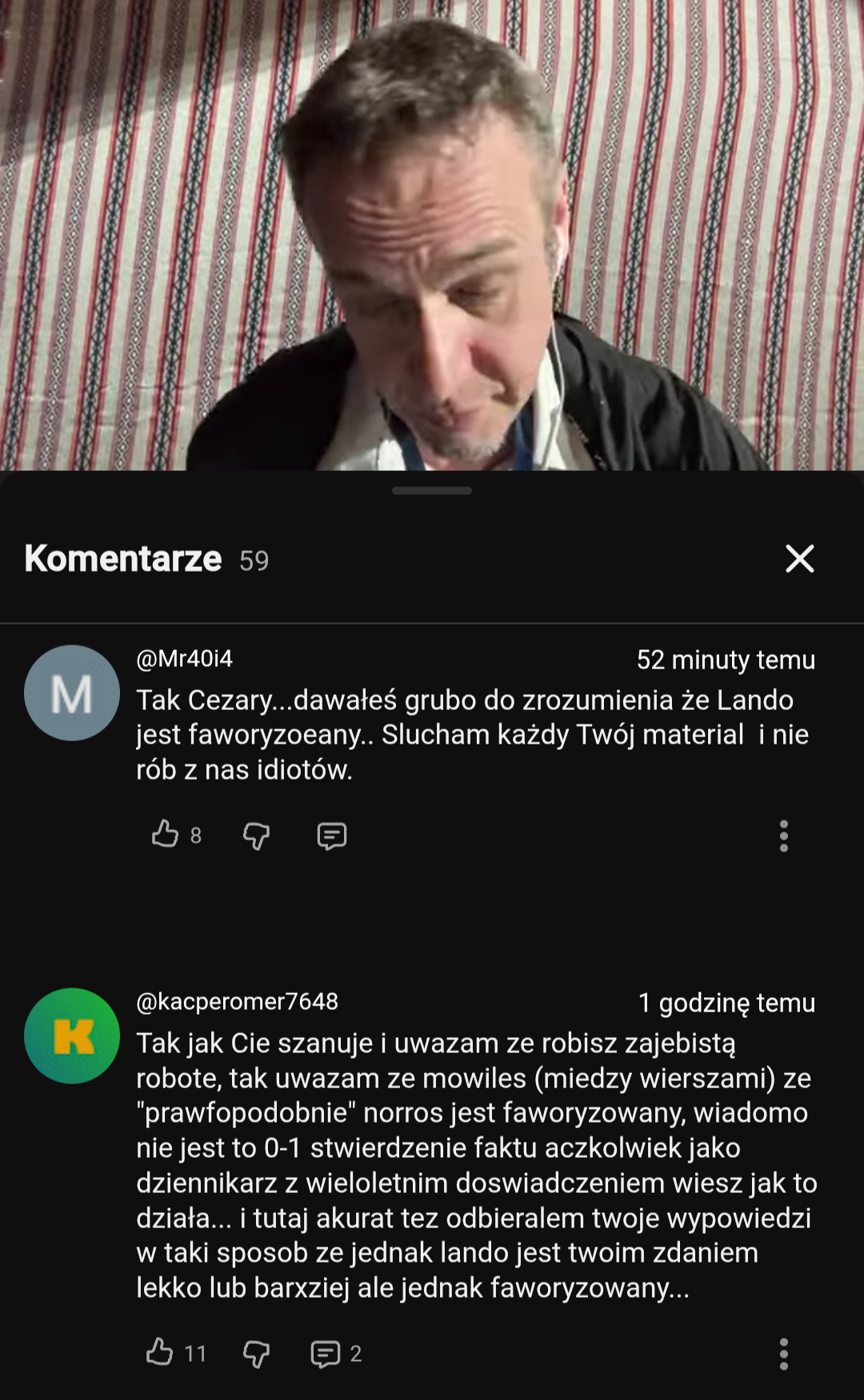Dislike the comment by @Mr40i4
864x1400 pixels.
tap(256, 836)
